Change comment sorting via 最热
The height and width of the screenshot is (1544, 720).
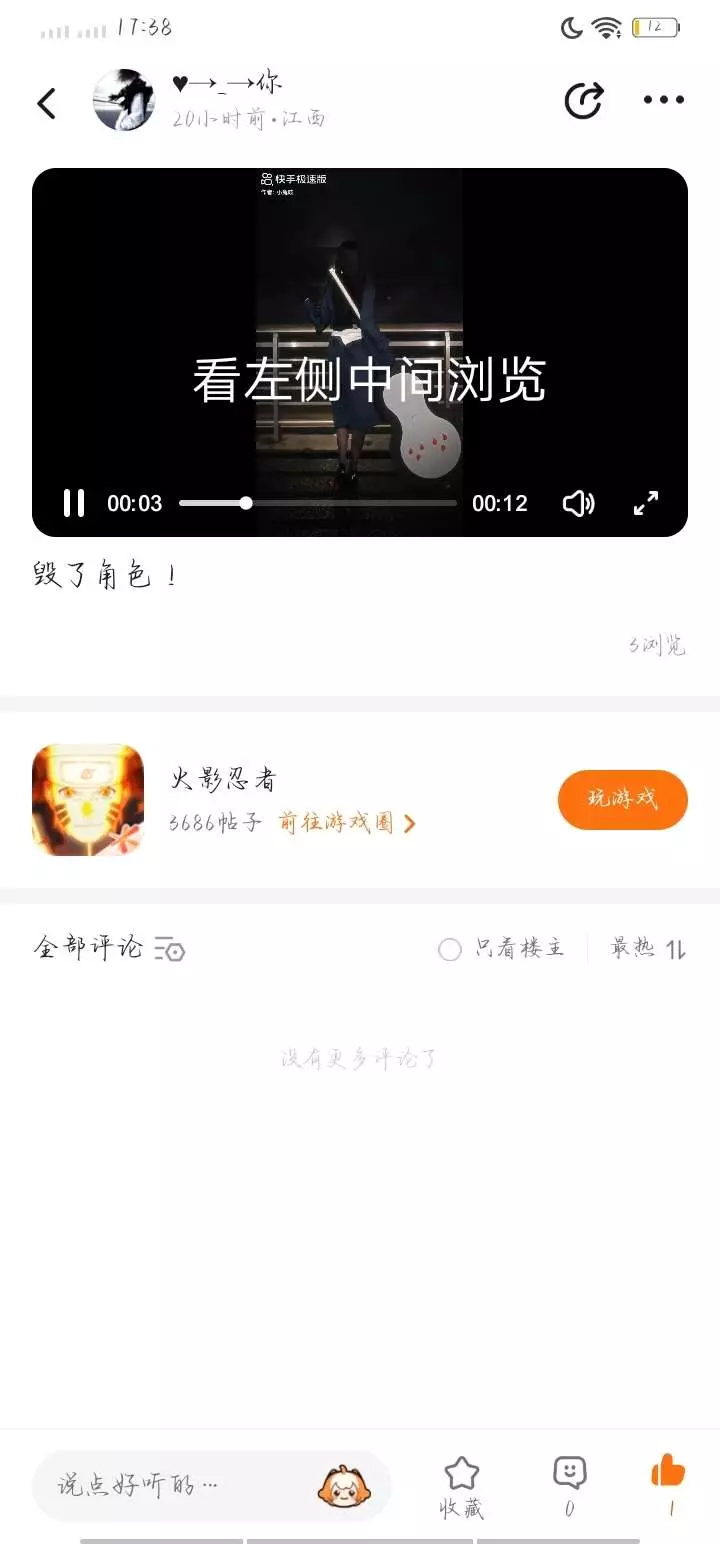tap(648, 948)
